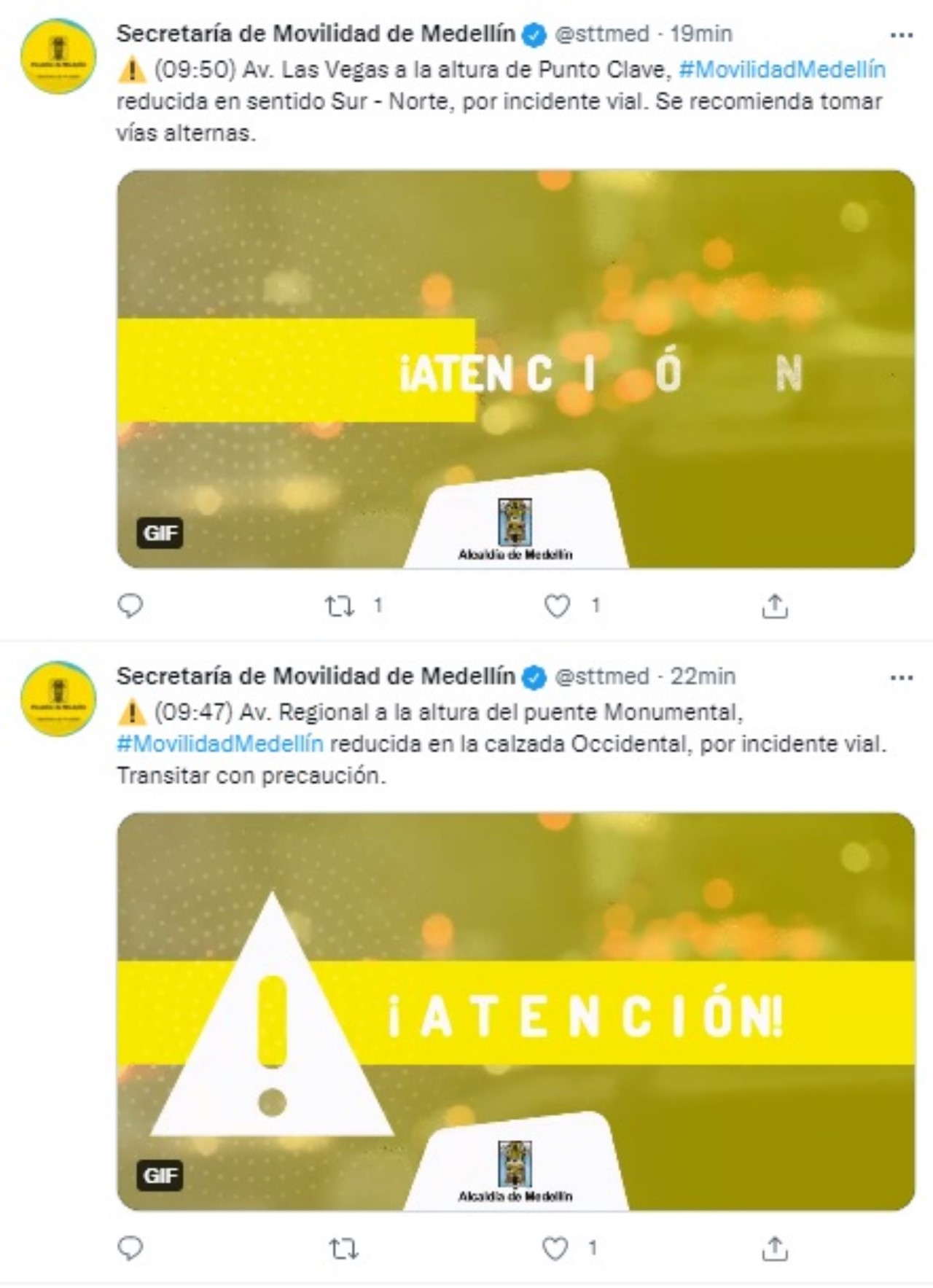
Task: Play the ¡ATENCIÓN! GIF in Av. Regional tweet
Action: (515, 1012)
